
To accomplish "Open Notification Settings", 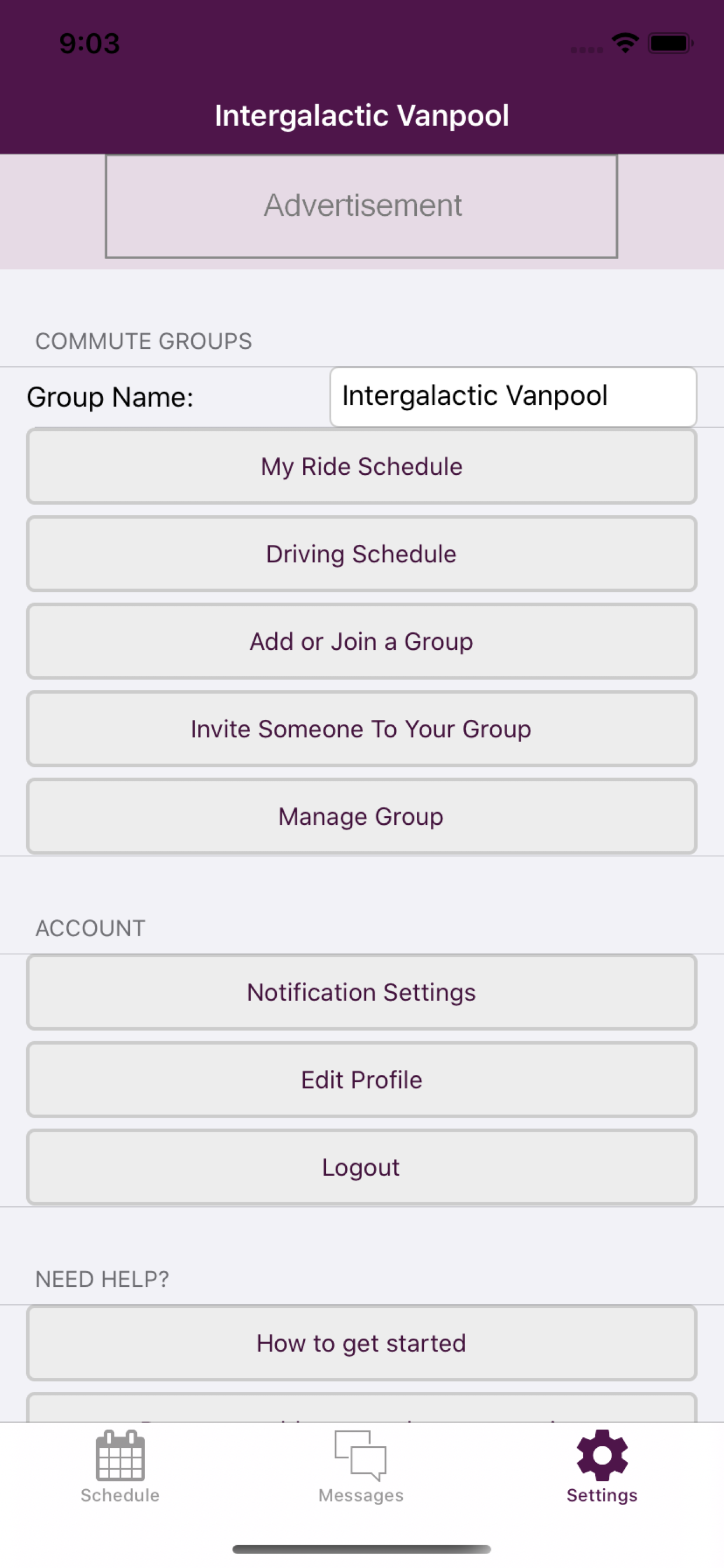I will pyautogui.click(x=361, y=992).
